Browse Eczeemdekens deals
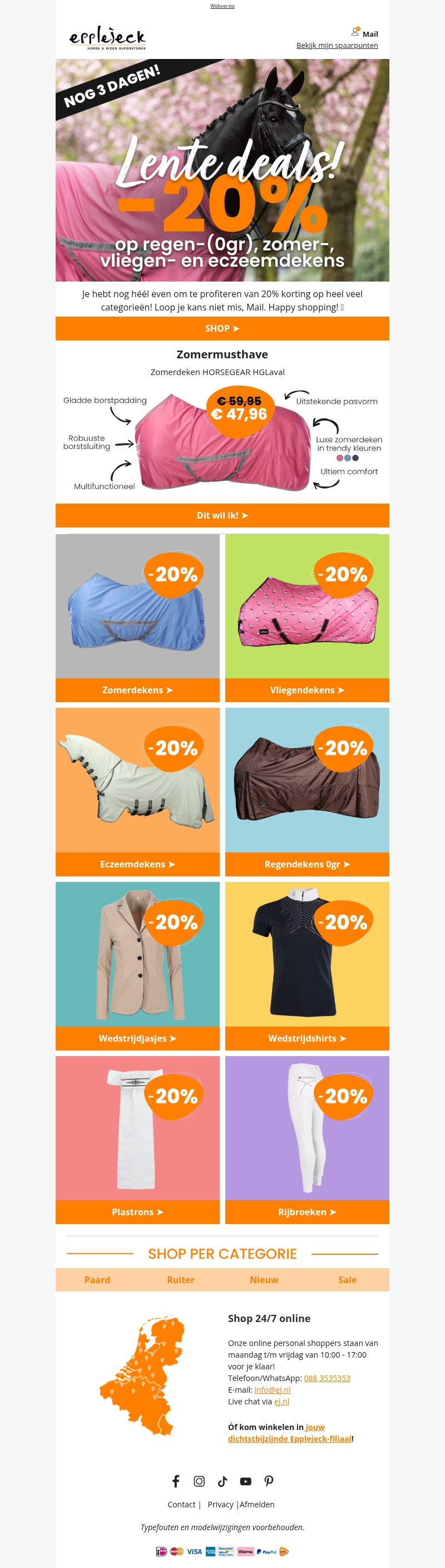445x1568 pixels. [x=137, y=864]
